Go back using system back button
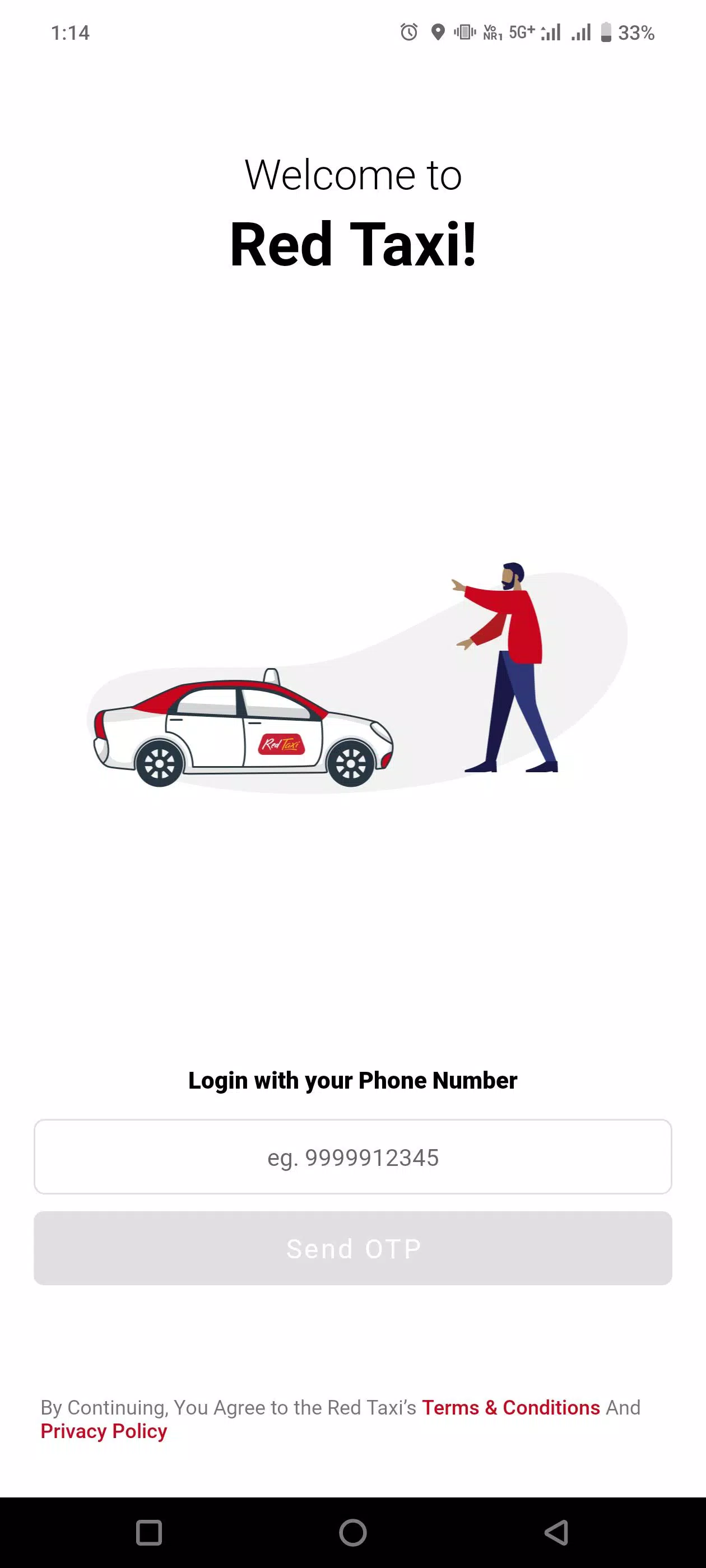 coord(555,1532)
